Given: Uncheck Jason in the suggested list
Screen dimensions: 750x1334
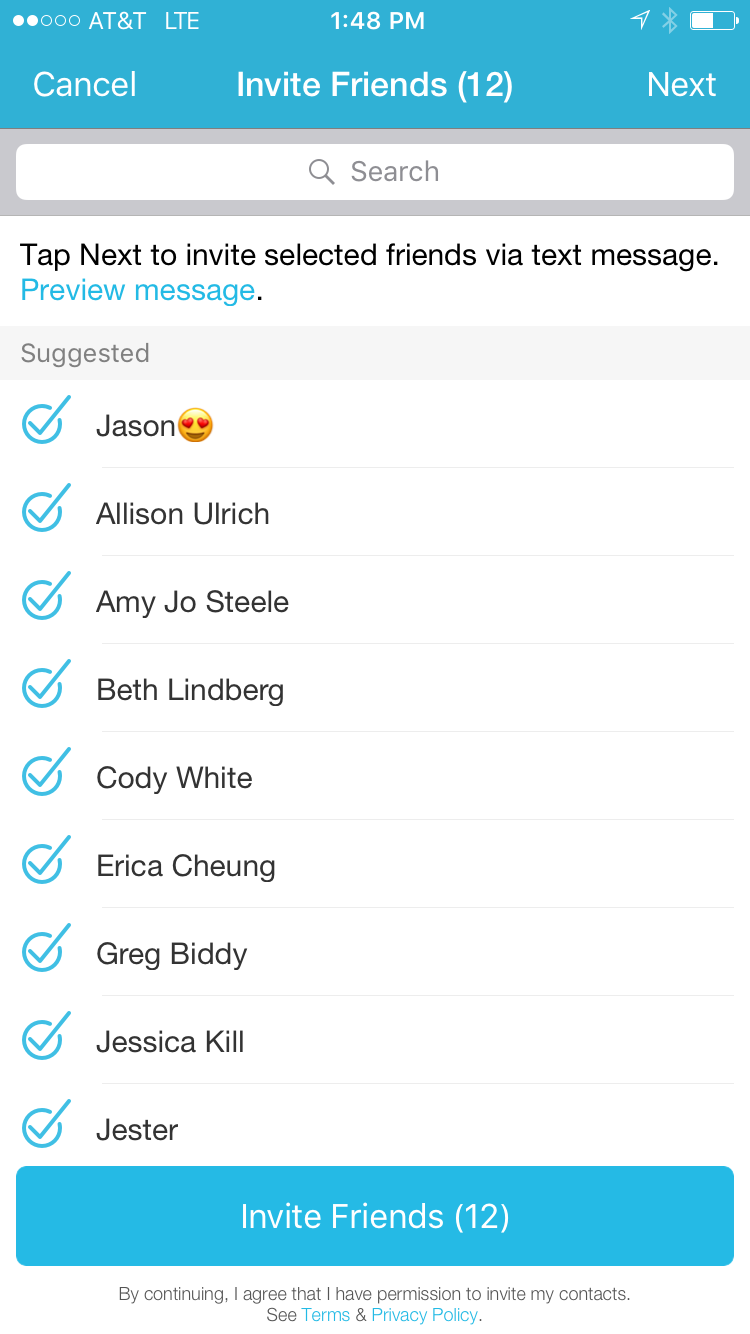Looking at the screenshot, I should (46, 422).
